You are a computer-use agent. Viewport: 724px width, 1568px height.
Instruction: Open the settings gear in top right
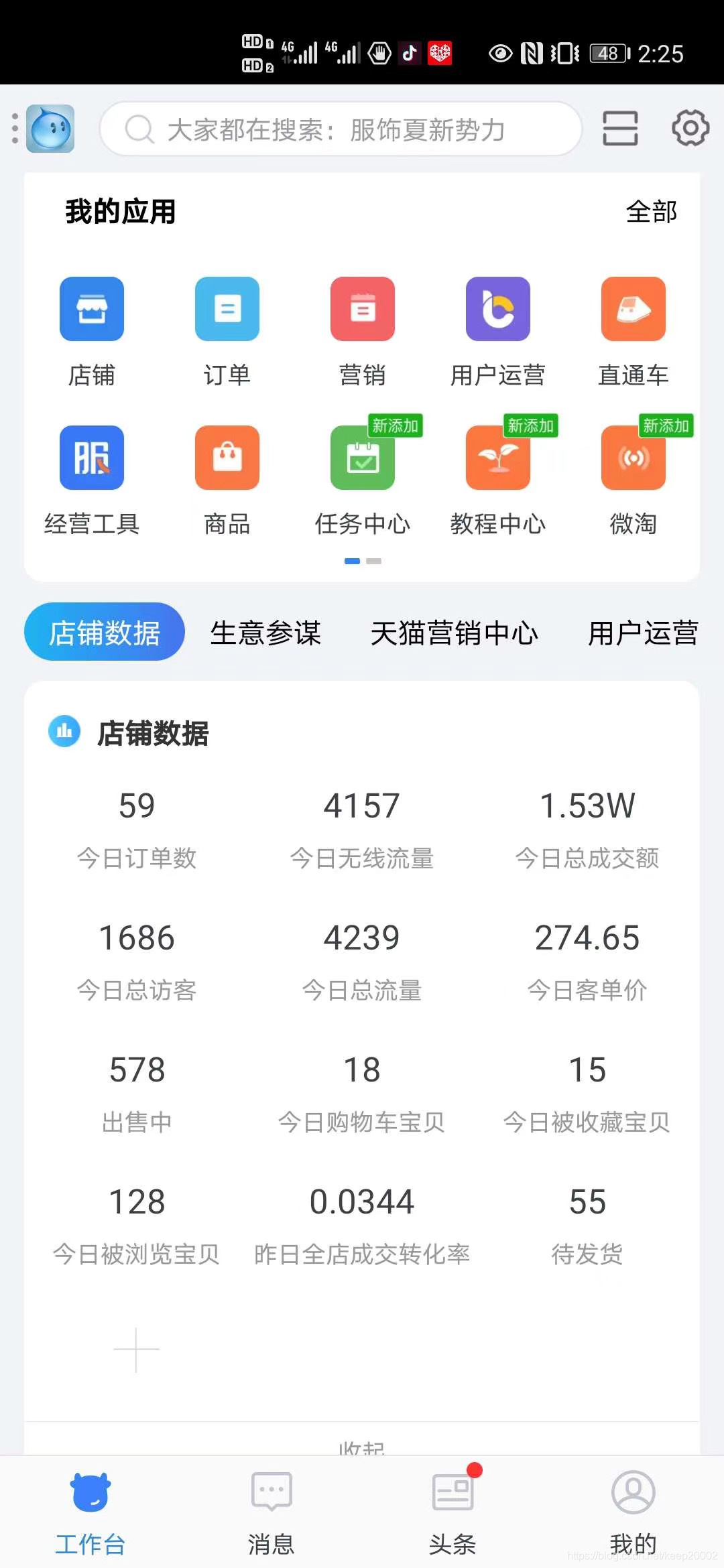tap(688, 129)
